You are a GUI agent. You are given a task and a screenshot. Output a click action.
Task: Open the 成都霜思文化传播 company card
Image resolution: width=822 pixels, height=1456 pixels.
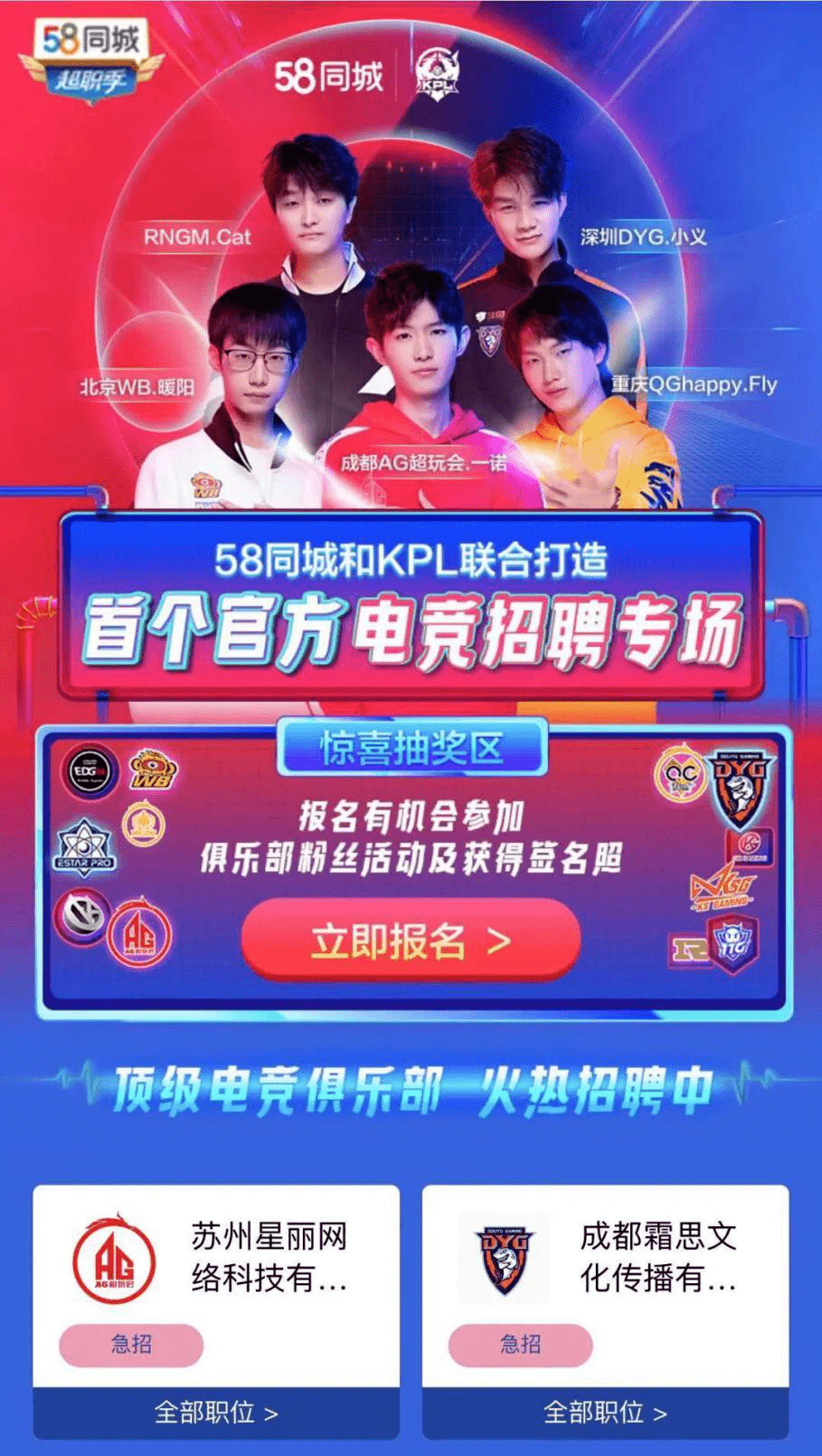(605, 1286)
